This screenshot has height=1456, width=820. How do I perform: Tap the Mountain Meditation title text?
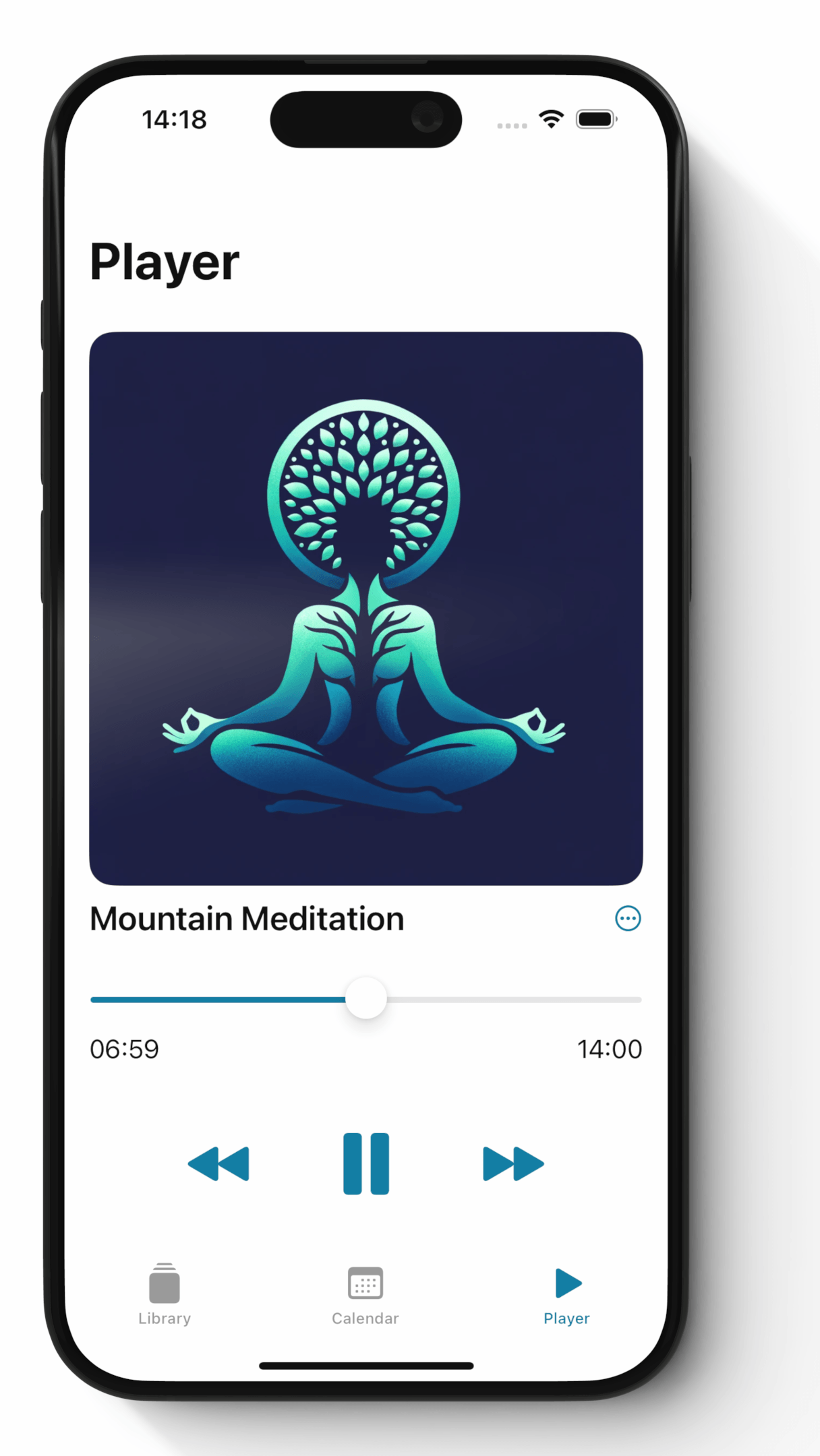coord(247,918)
